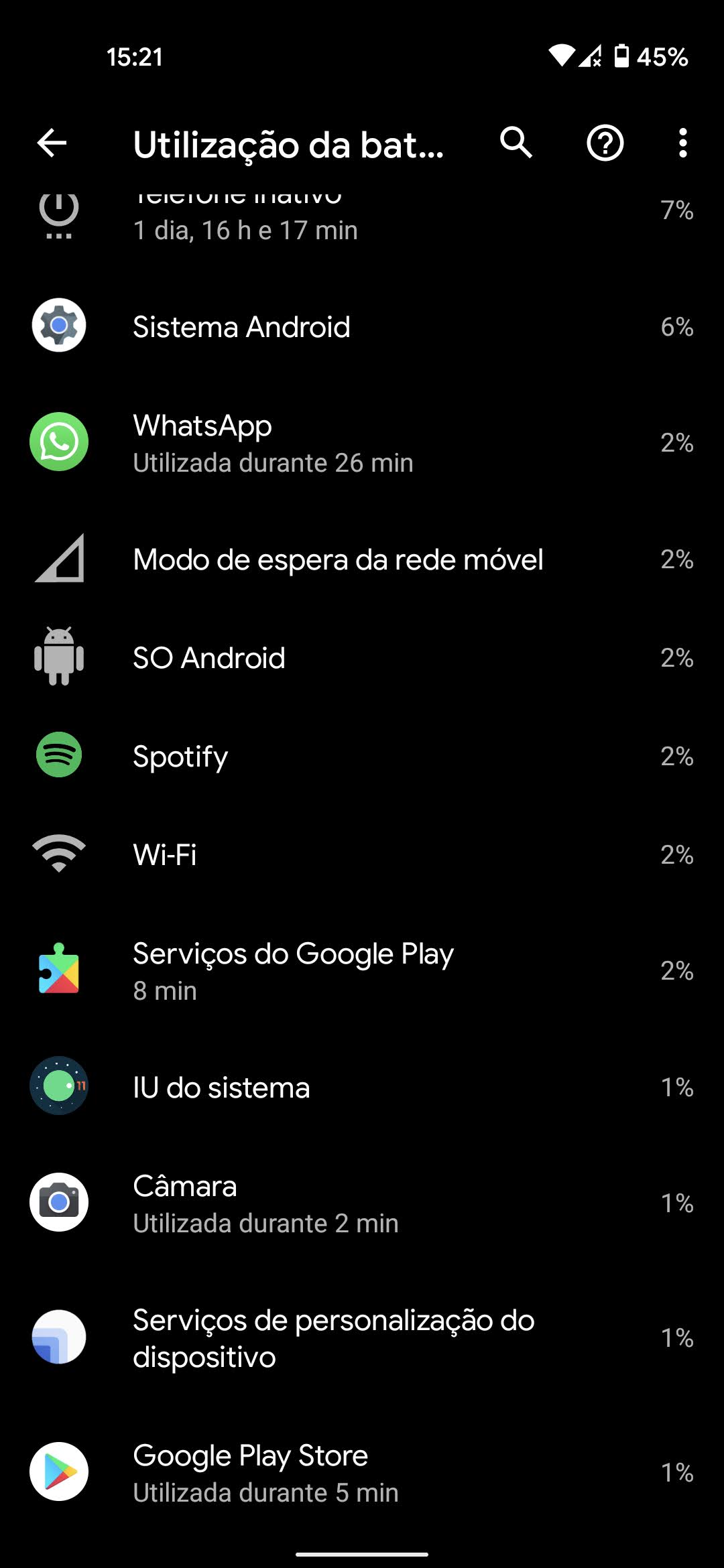View Spotify battery usage

(362, 756)
